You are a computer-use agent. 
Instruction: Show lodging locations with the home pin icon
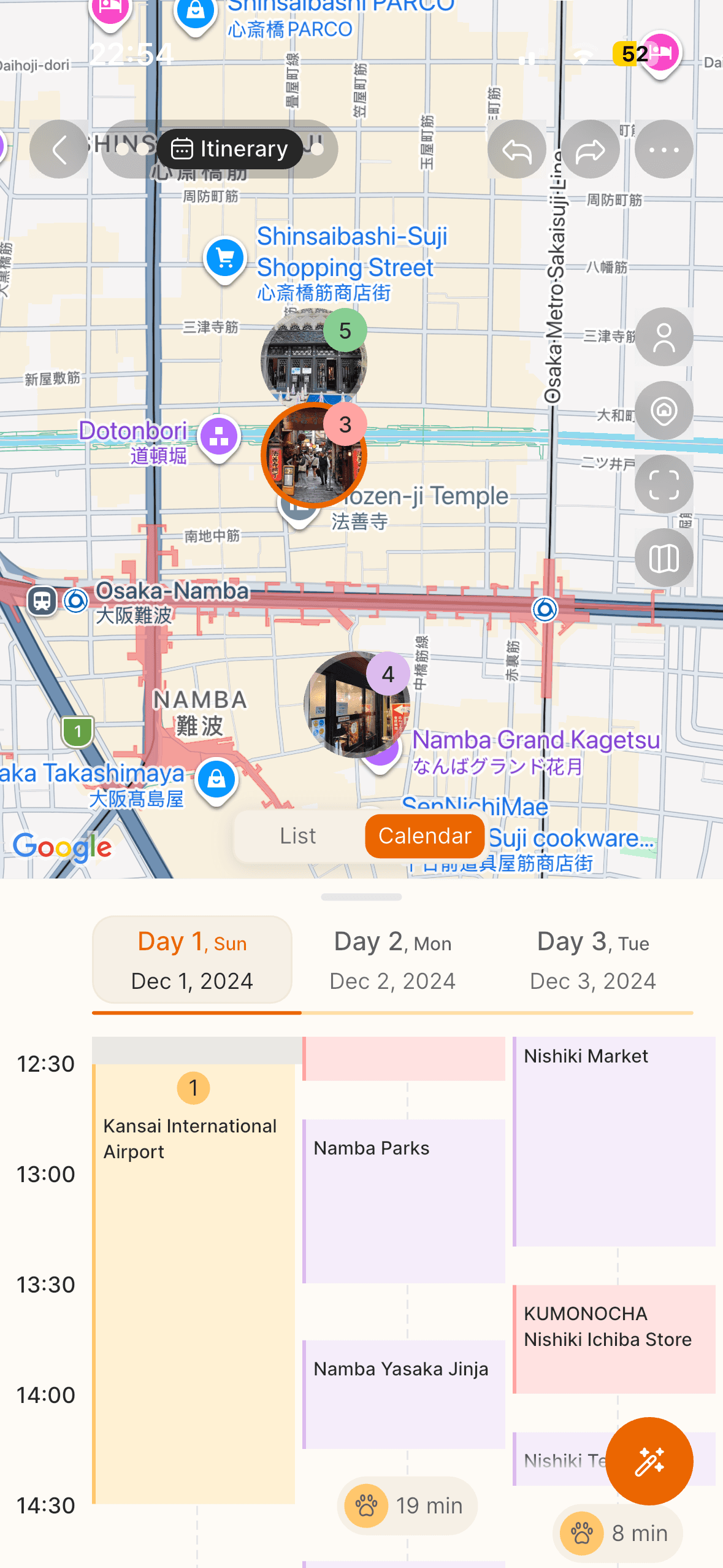point(663,410)
